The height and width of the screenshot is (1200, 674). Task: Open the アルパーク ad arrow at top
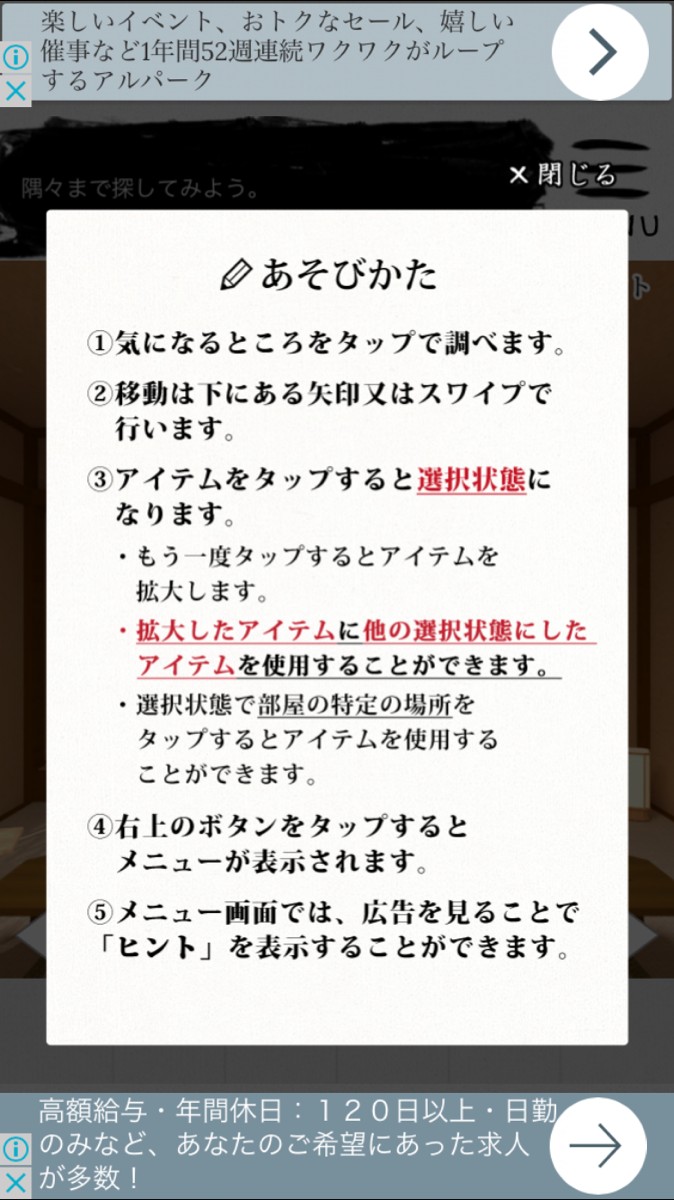pos(602,52)
